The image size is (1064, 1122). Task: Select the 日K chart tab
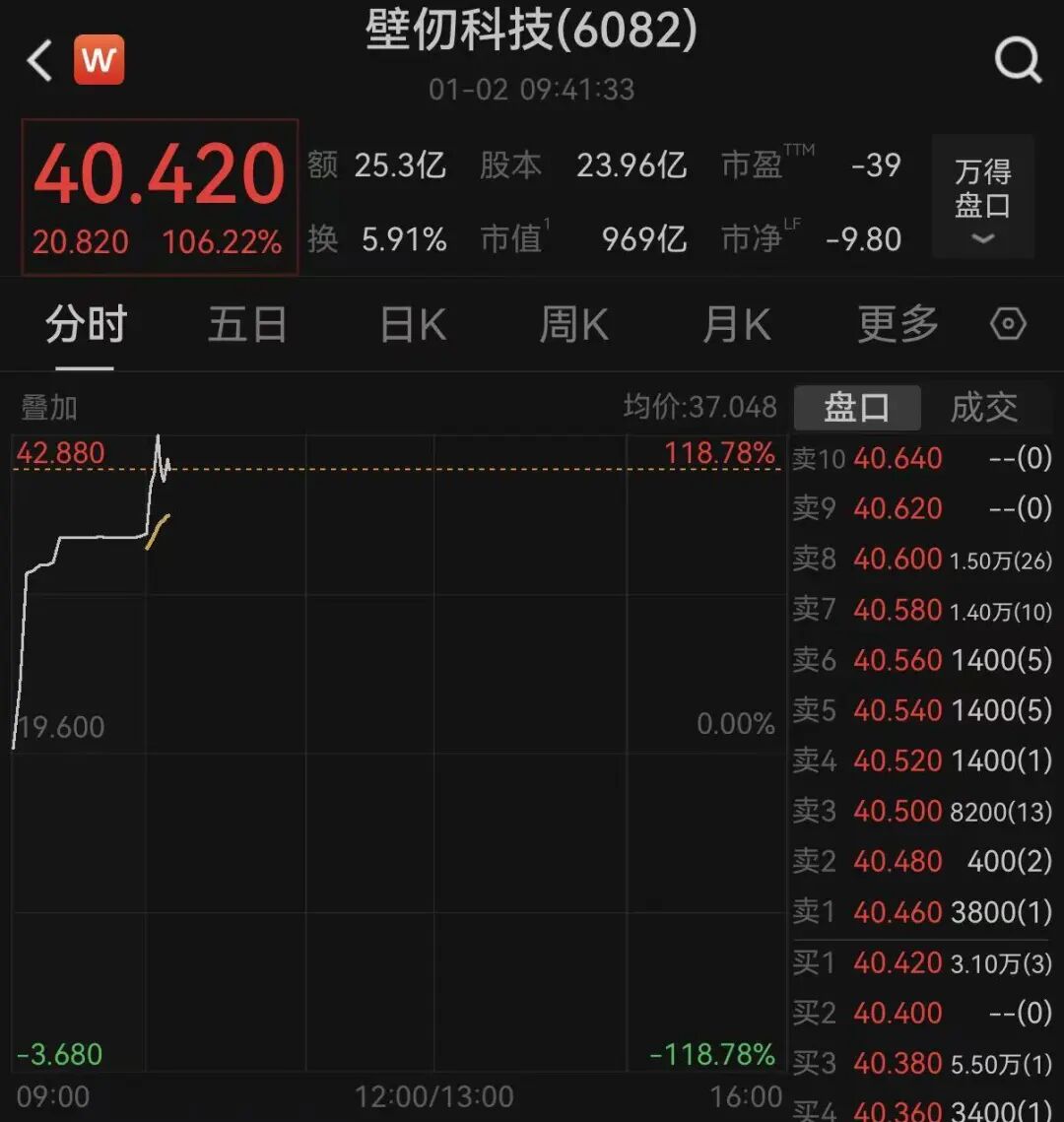[413, 324]
